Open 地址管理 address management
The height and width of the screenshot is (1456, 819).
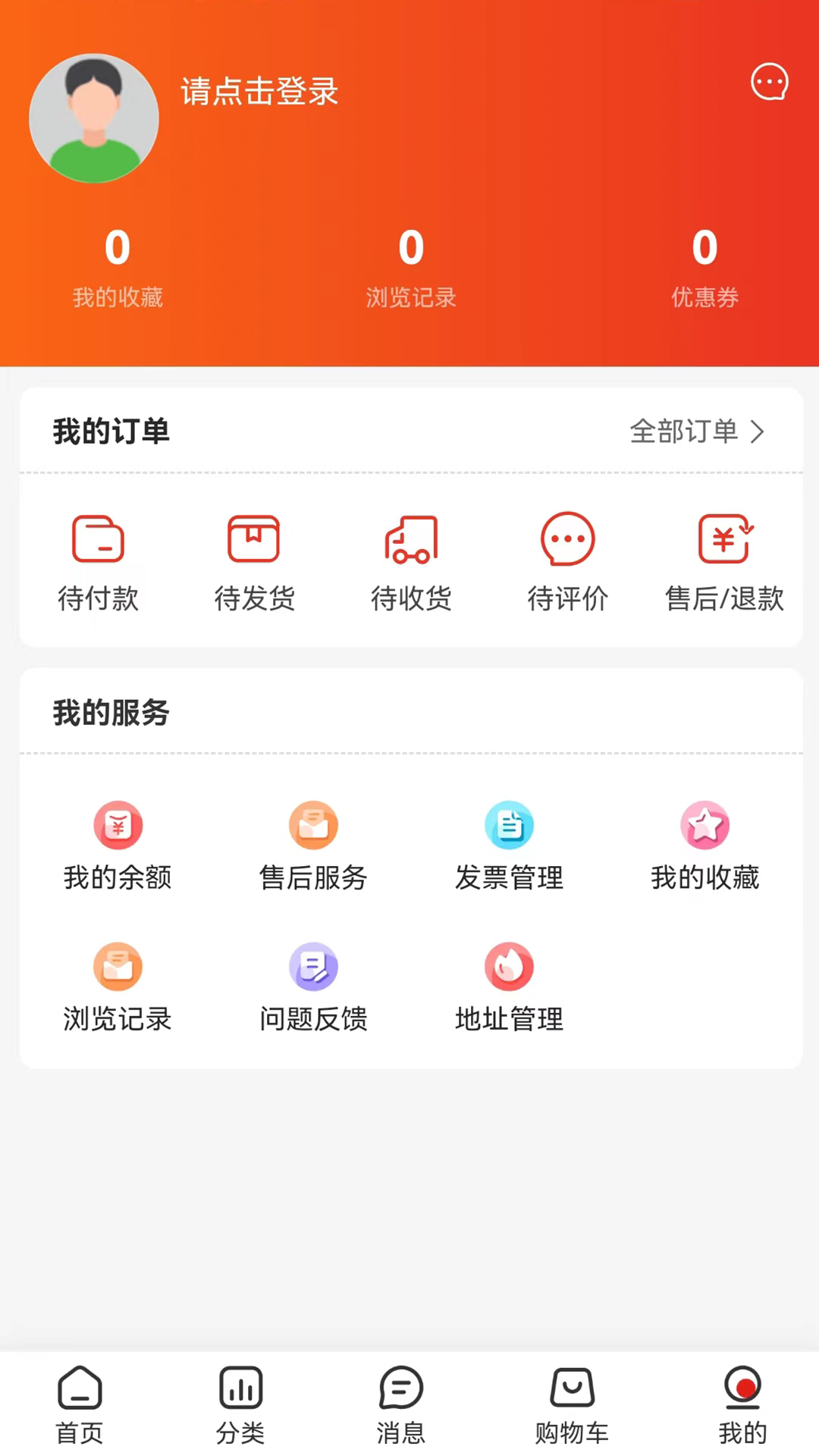509,987
